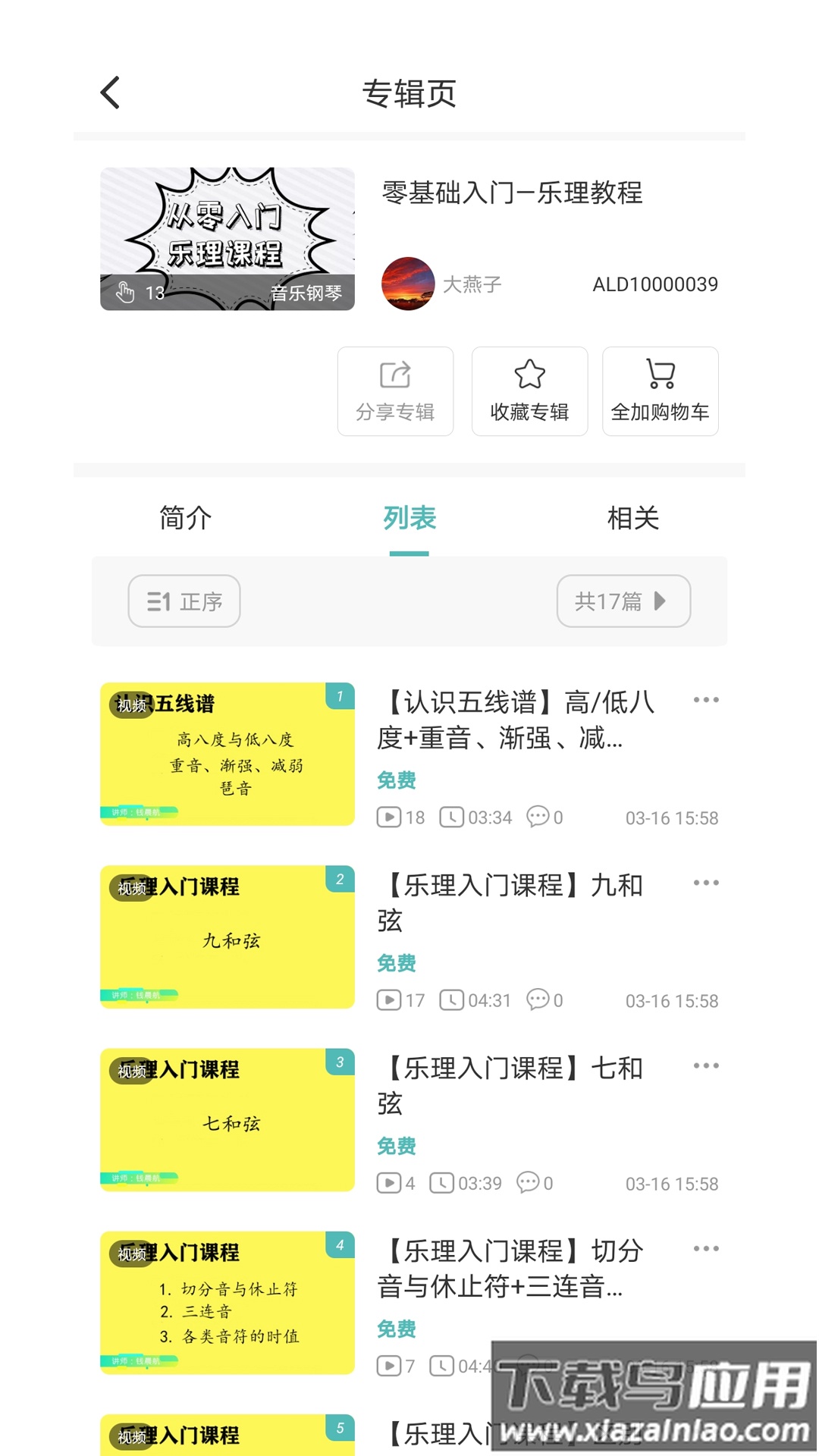Open the 切分音 lesson's more menu

pos(706,1248)
